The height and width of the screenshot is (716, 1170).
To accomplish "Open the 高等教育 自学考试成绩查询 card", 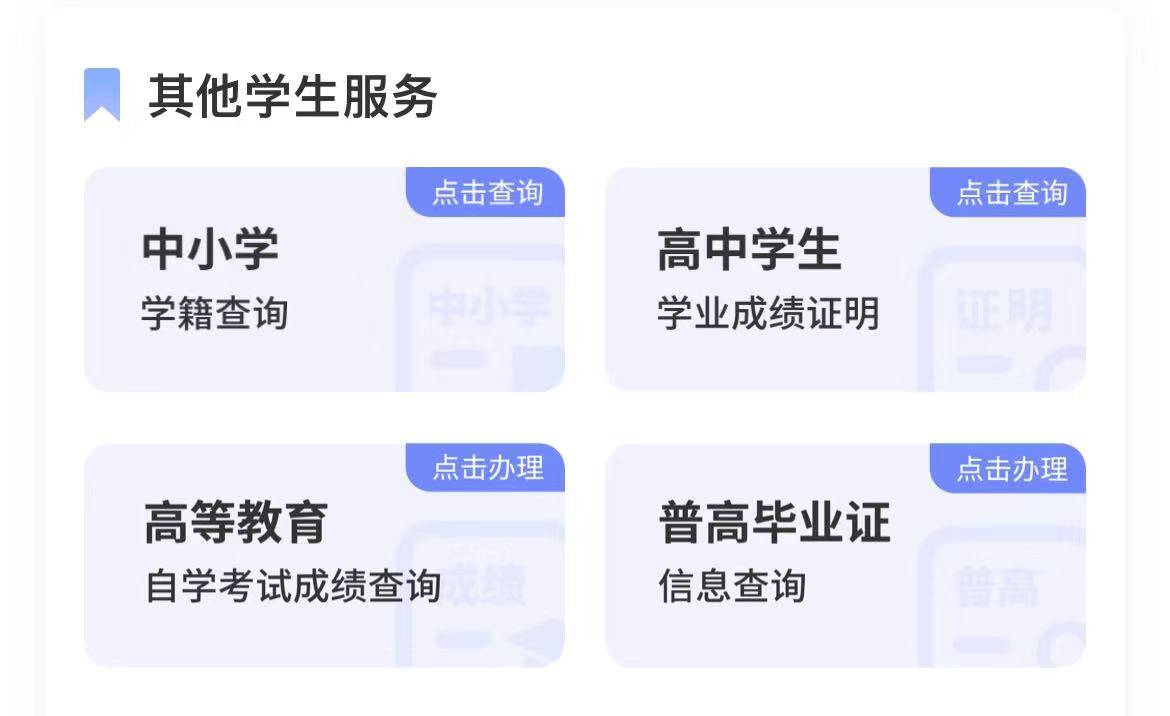I will [x=324, y=556].
